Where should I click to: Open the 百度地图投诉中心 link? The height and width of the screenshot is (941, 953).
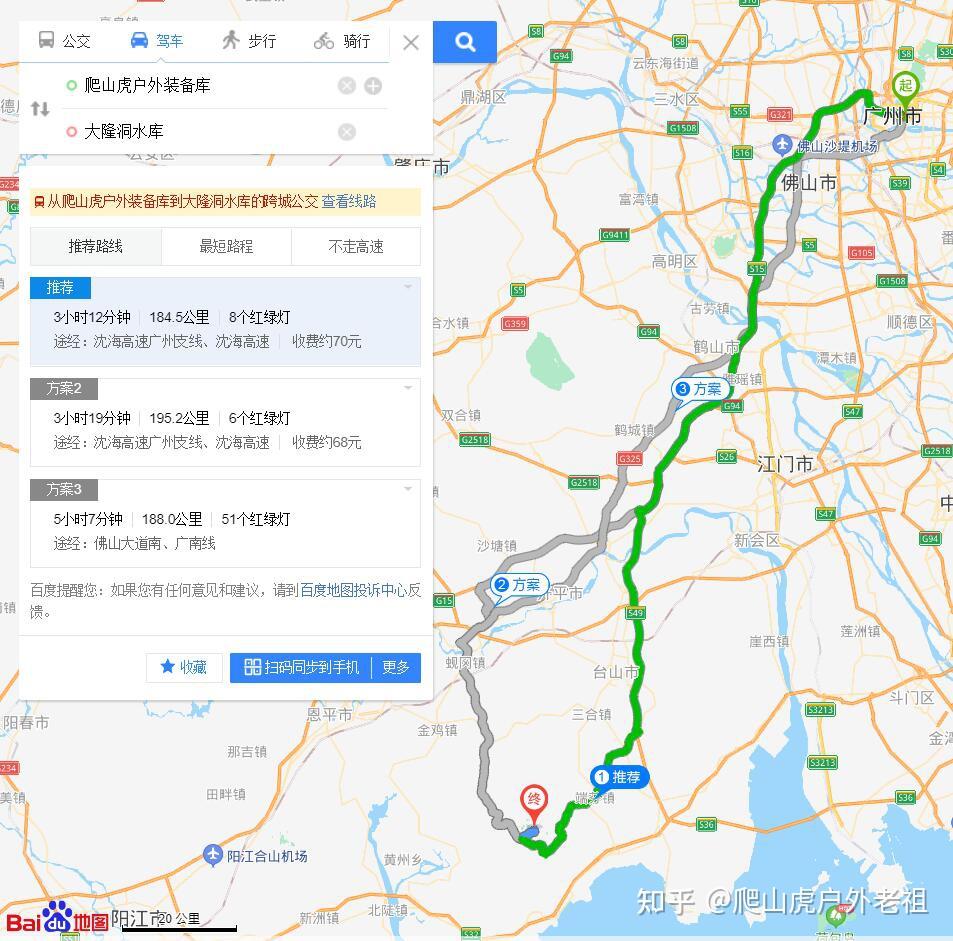click(x=353, y=590)
